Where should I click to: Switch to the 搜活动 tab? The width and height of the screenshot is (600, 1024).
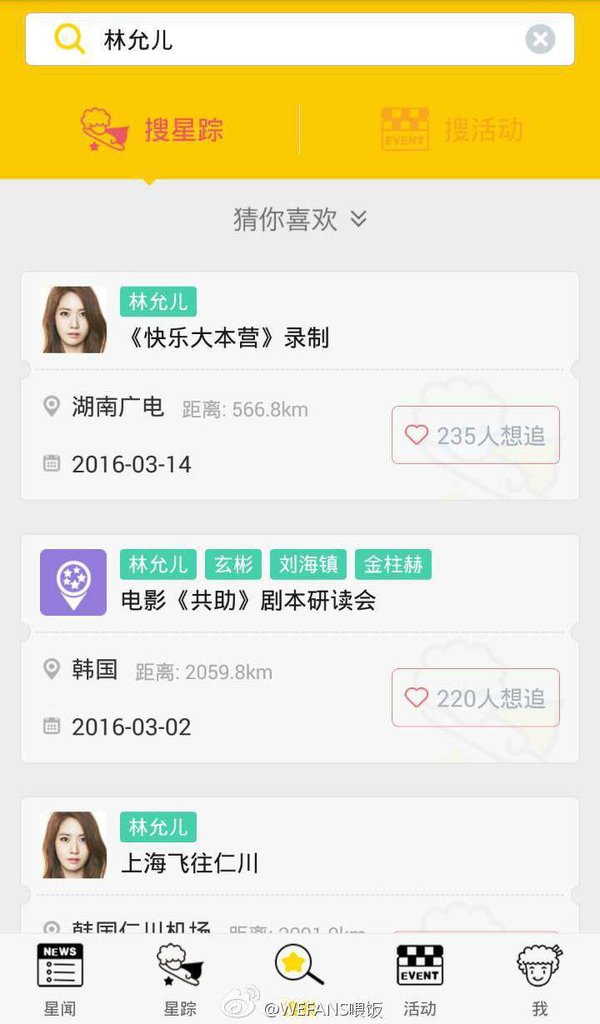pos(452,129)
